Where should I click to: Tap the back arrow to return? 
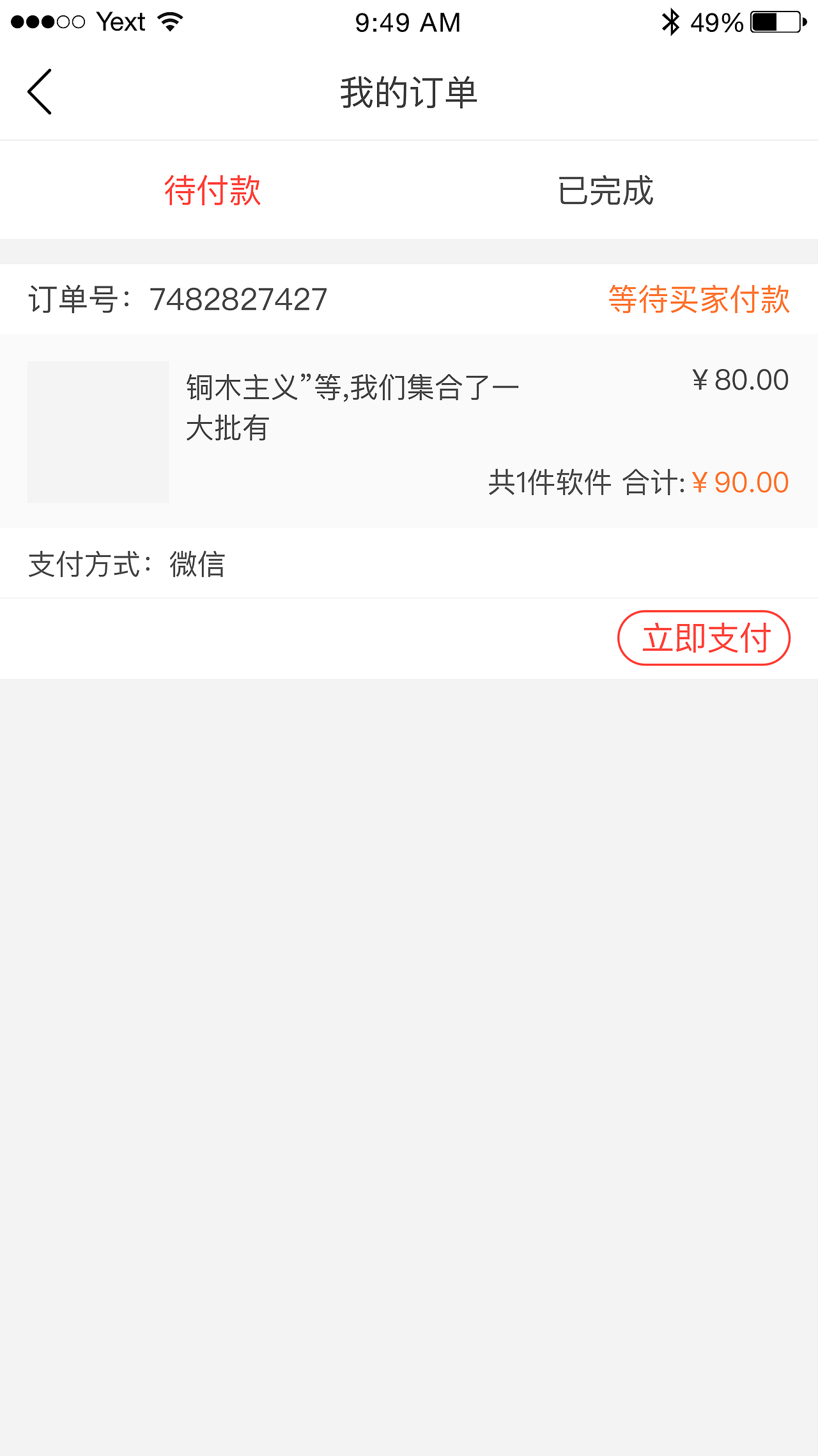tap(40, 91)
